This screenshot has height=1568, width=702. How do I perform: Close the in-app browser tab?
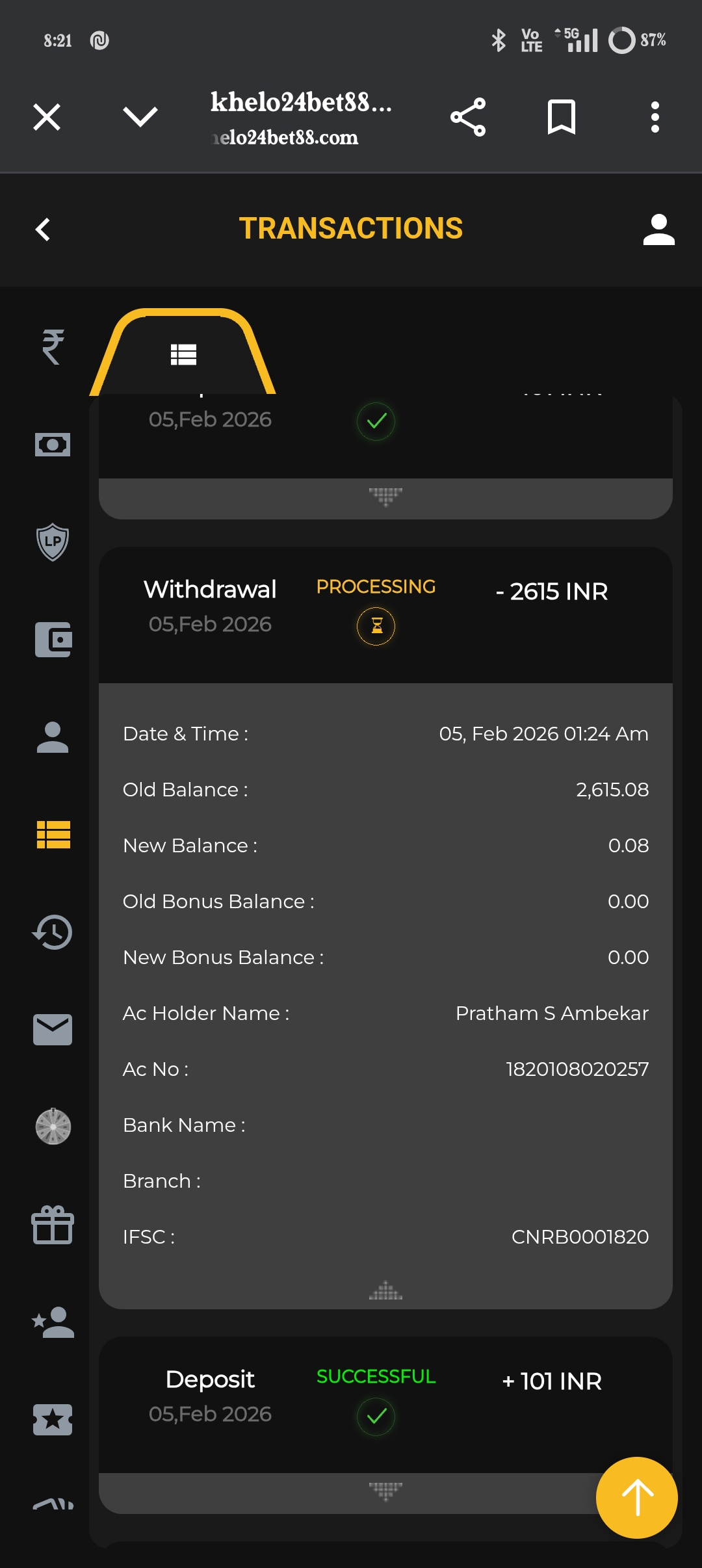click(47, 118)
